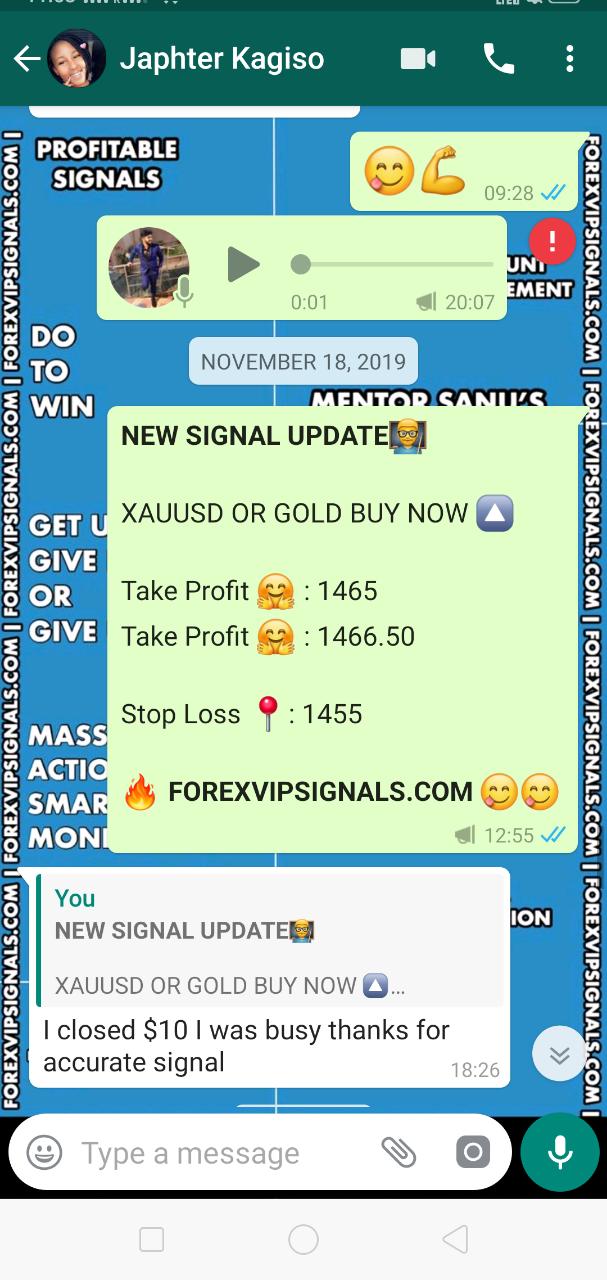Start a video call with Japhter Kagiso

[x=418, y=59]
